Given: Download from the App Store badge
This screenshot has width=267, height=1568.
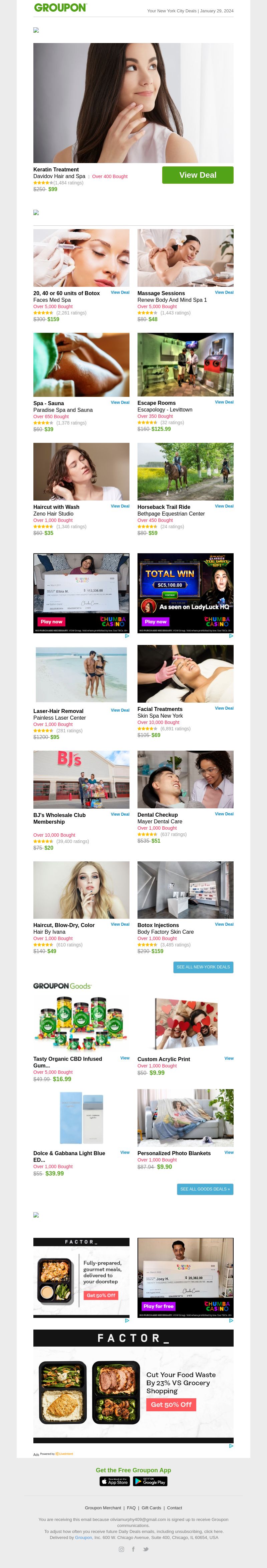Looking at the screenshot, I should [x=114, y=1482].
